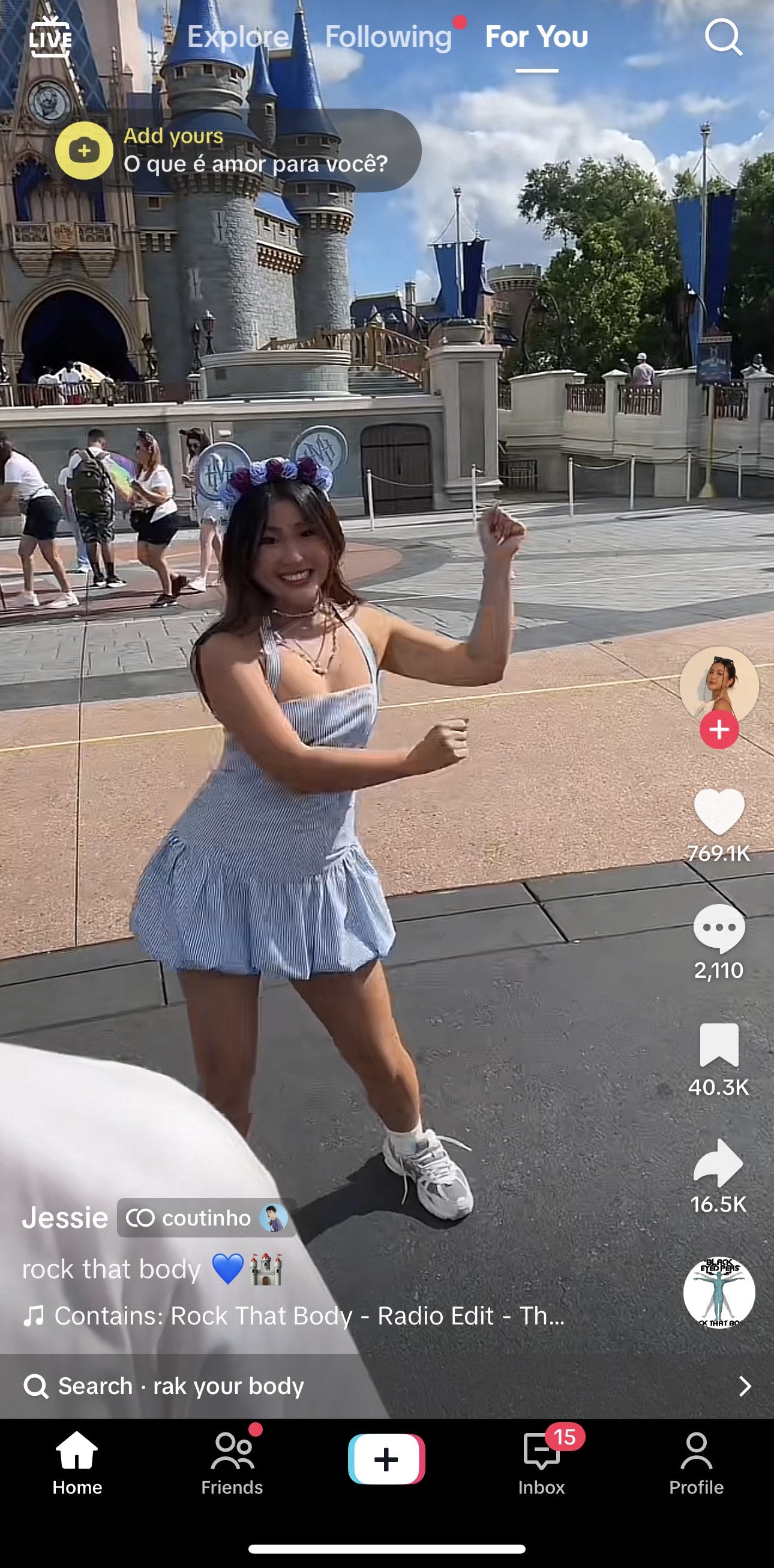Open the Black Eyed Peas sound disc

pyautogui.click(x=719, y=1291)
